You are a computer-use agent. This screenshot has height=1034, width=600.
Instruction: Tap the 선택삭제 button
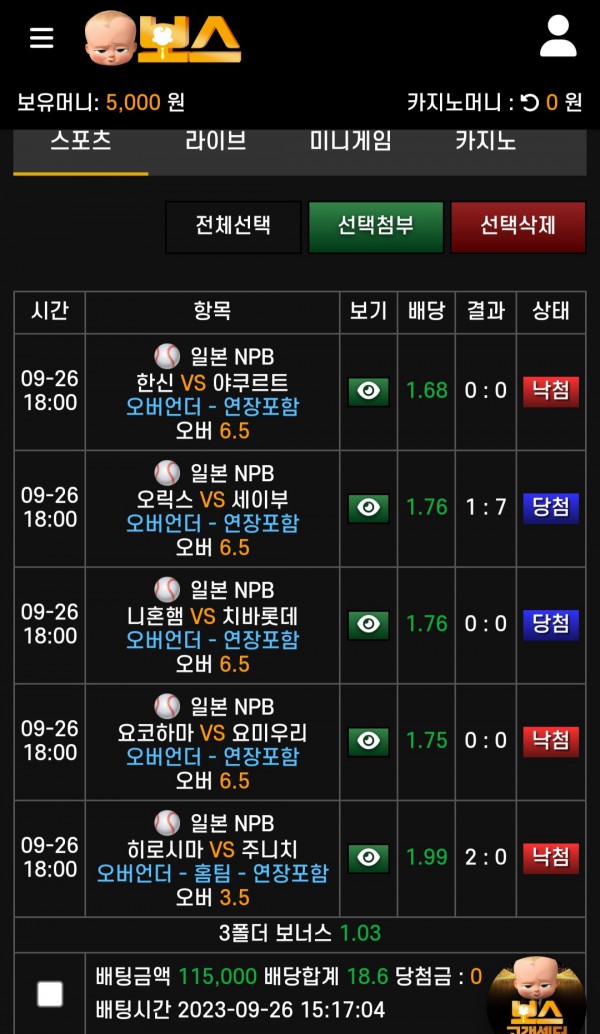pos(517,225)
